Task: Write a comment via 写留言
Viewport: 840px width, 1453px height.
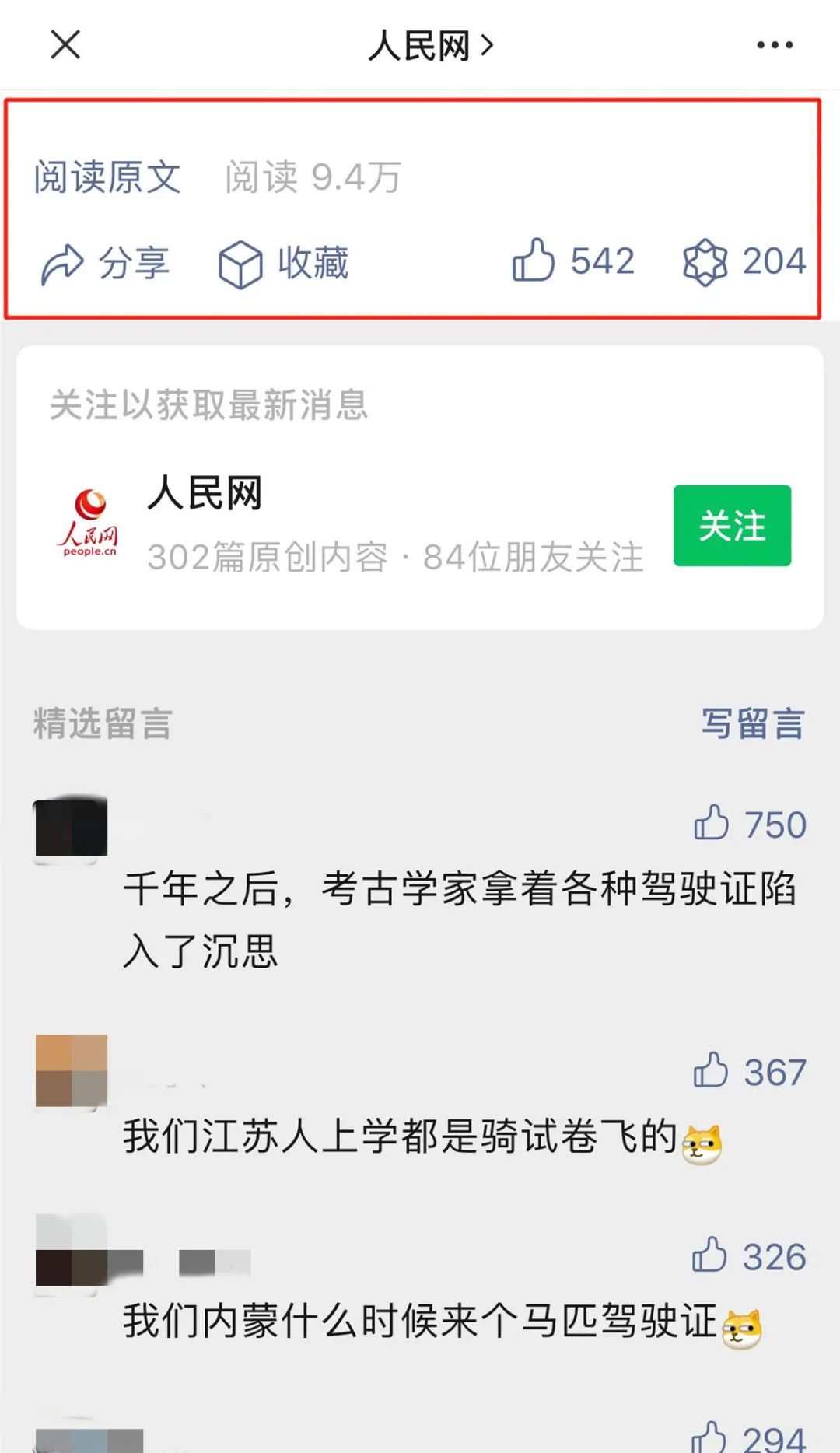Action: coord(752,723)
